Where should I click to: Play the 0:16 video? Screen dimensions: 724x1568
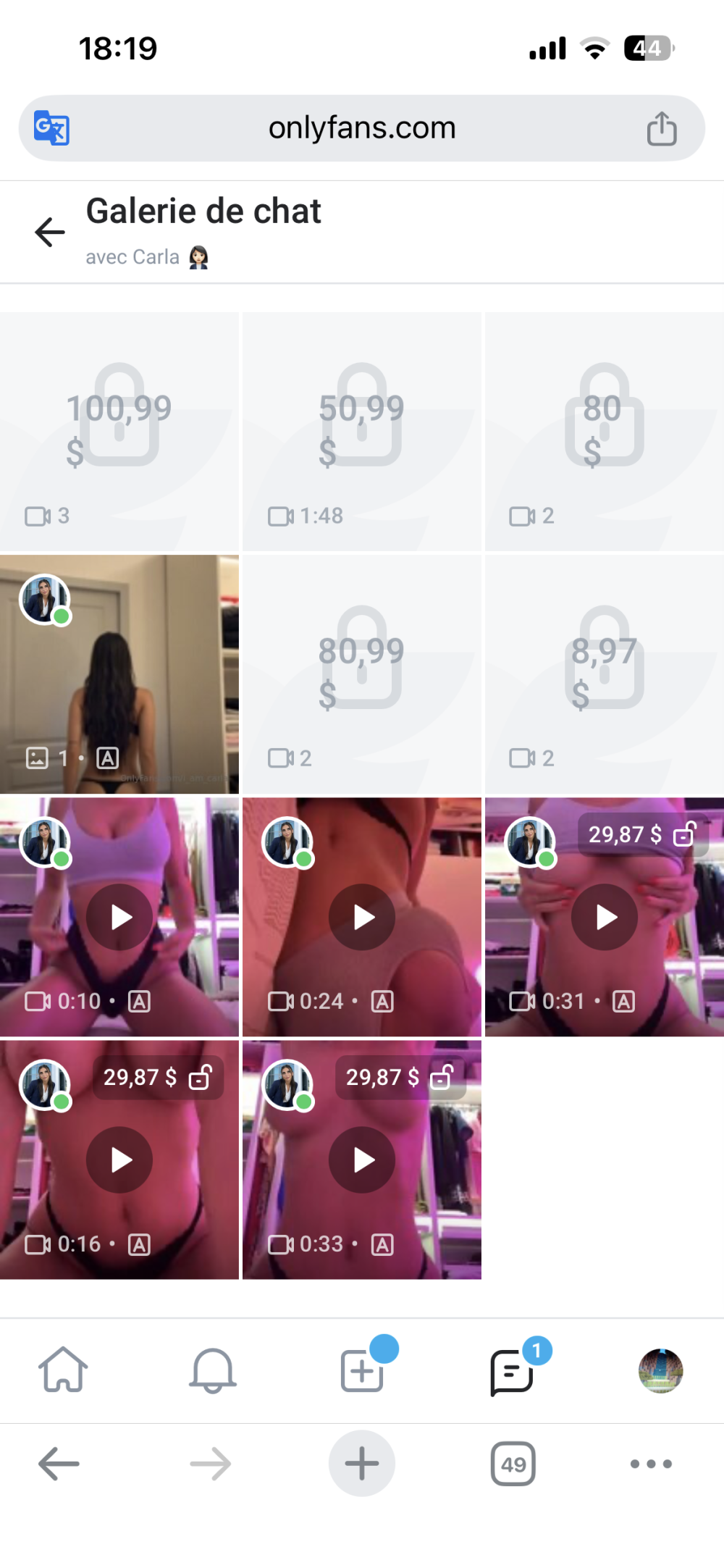point(119,1160)
